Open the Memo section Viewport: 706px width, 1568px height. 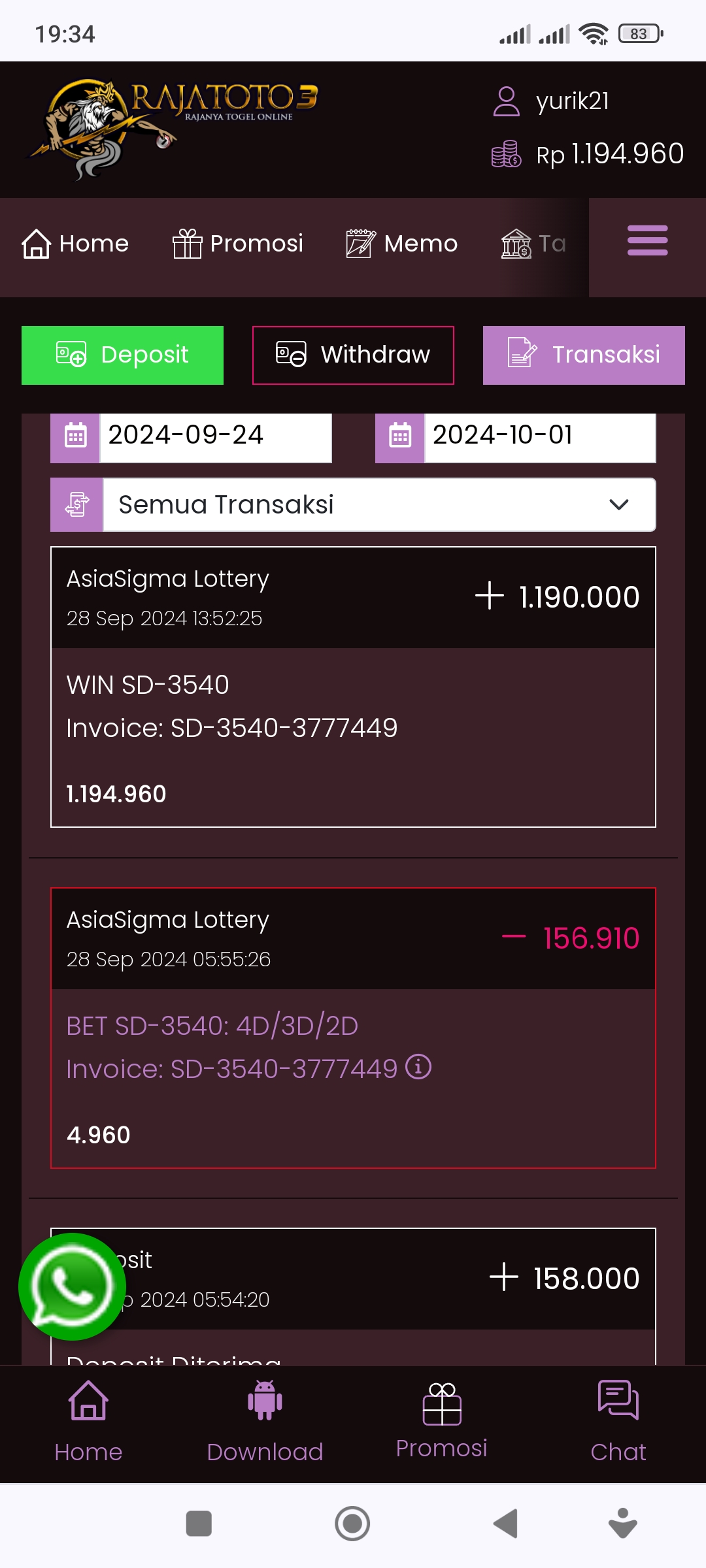402,244
